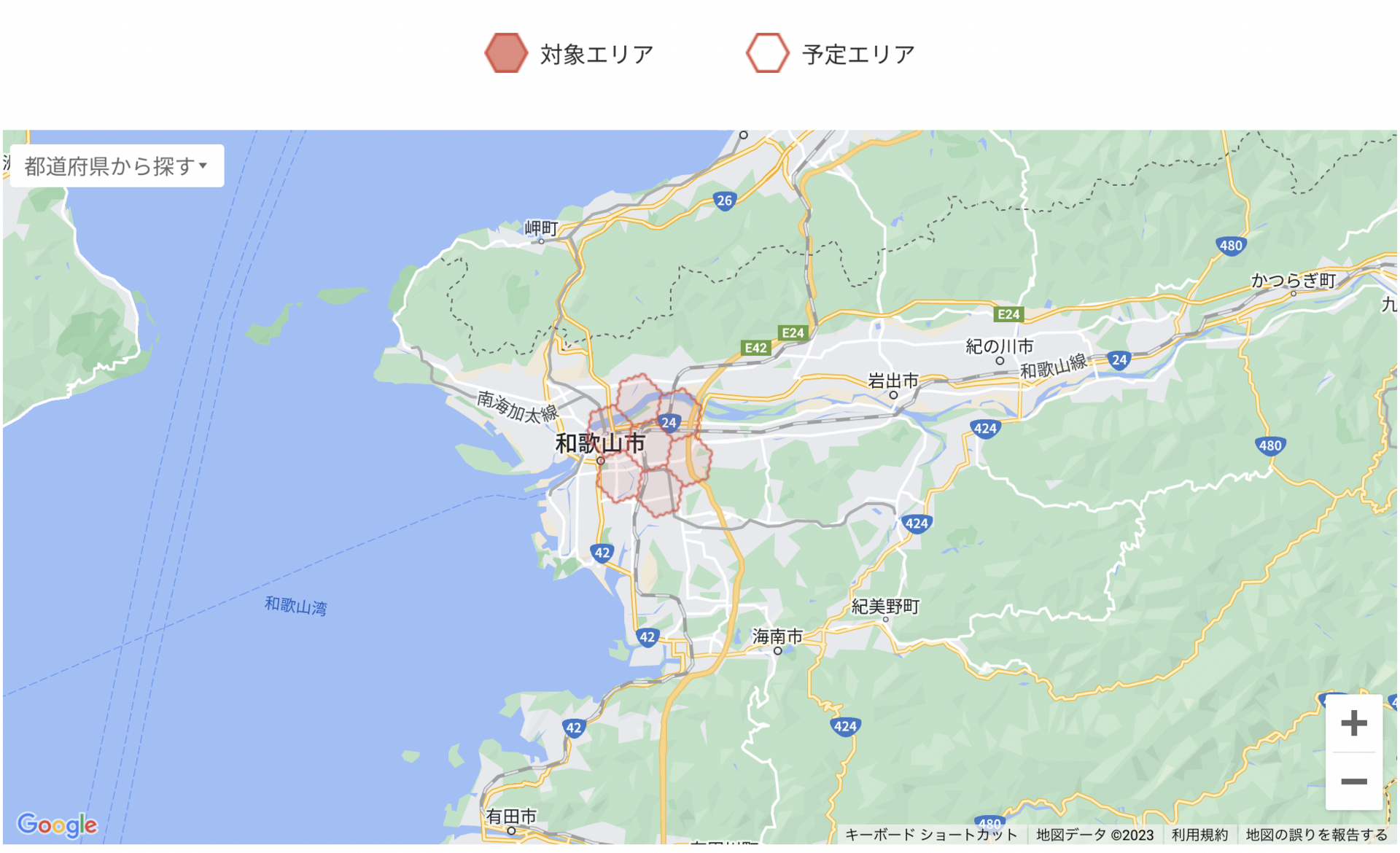Open the 利用規約 link

(x=1199, y=835)
